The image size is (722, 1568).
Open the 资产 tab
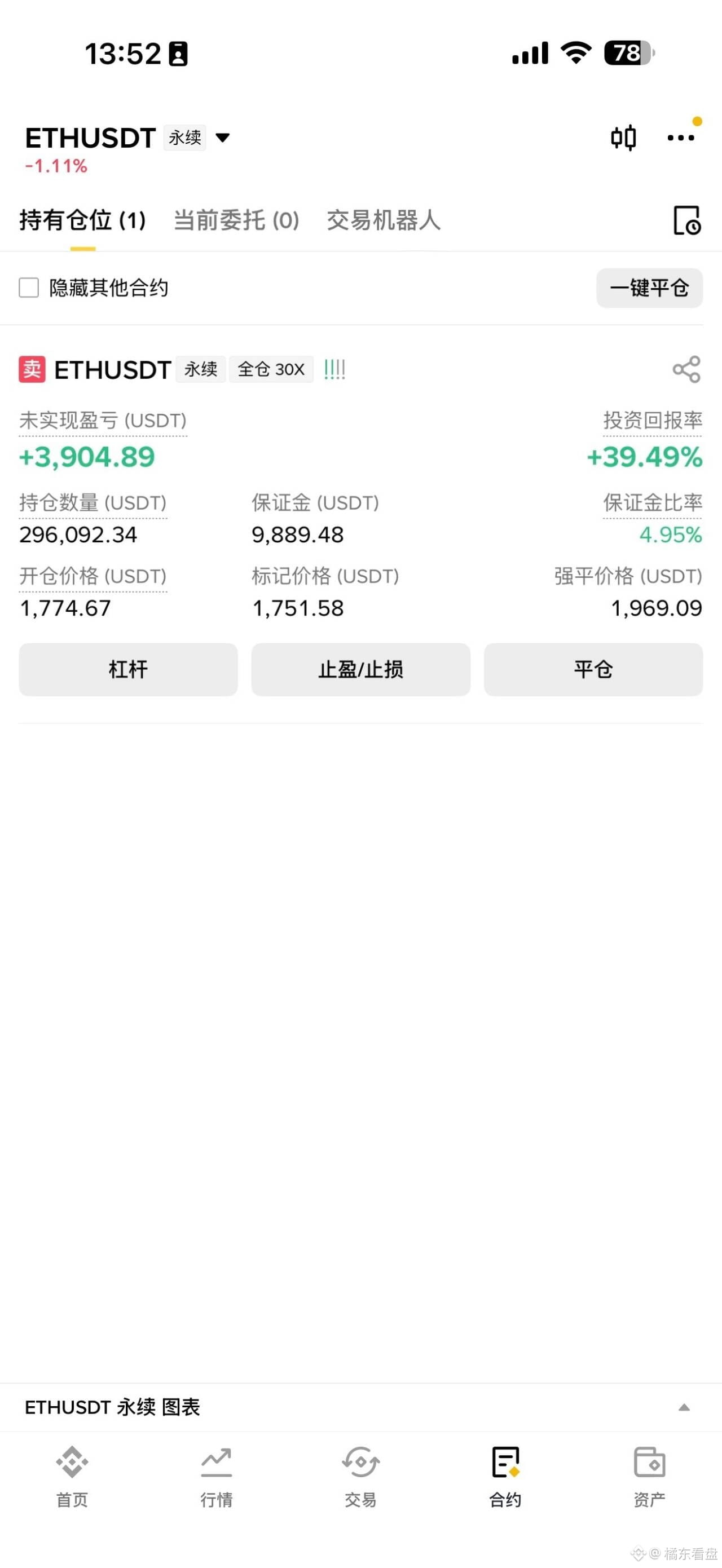click(650, 1477)
